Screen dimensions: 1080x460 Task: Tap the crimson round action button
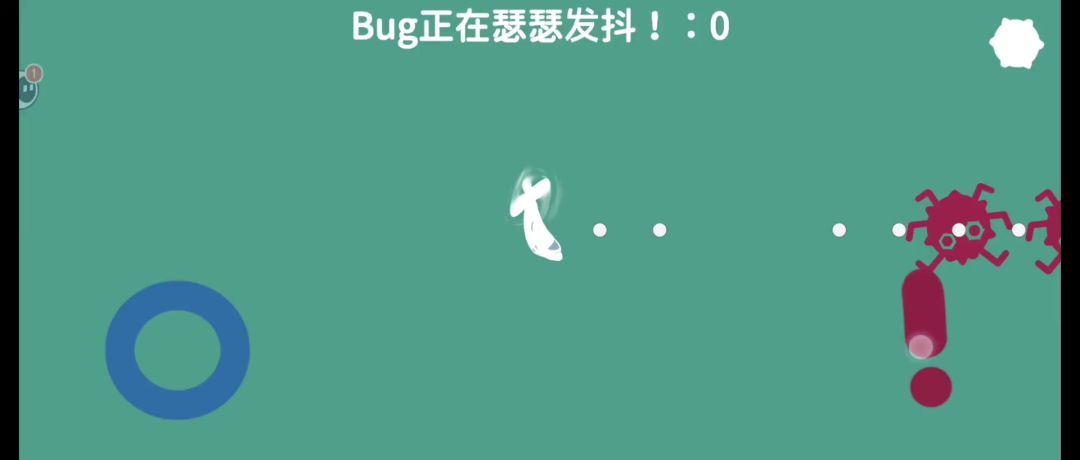[x=930, y=387]
